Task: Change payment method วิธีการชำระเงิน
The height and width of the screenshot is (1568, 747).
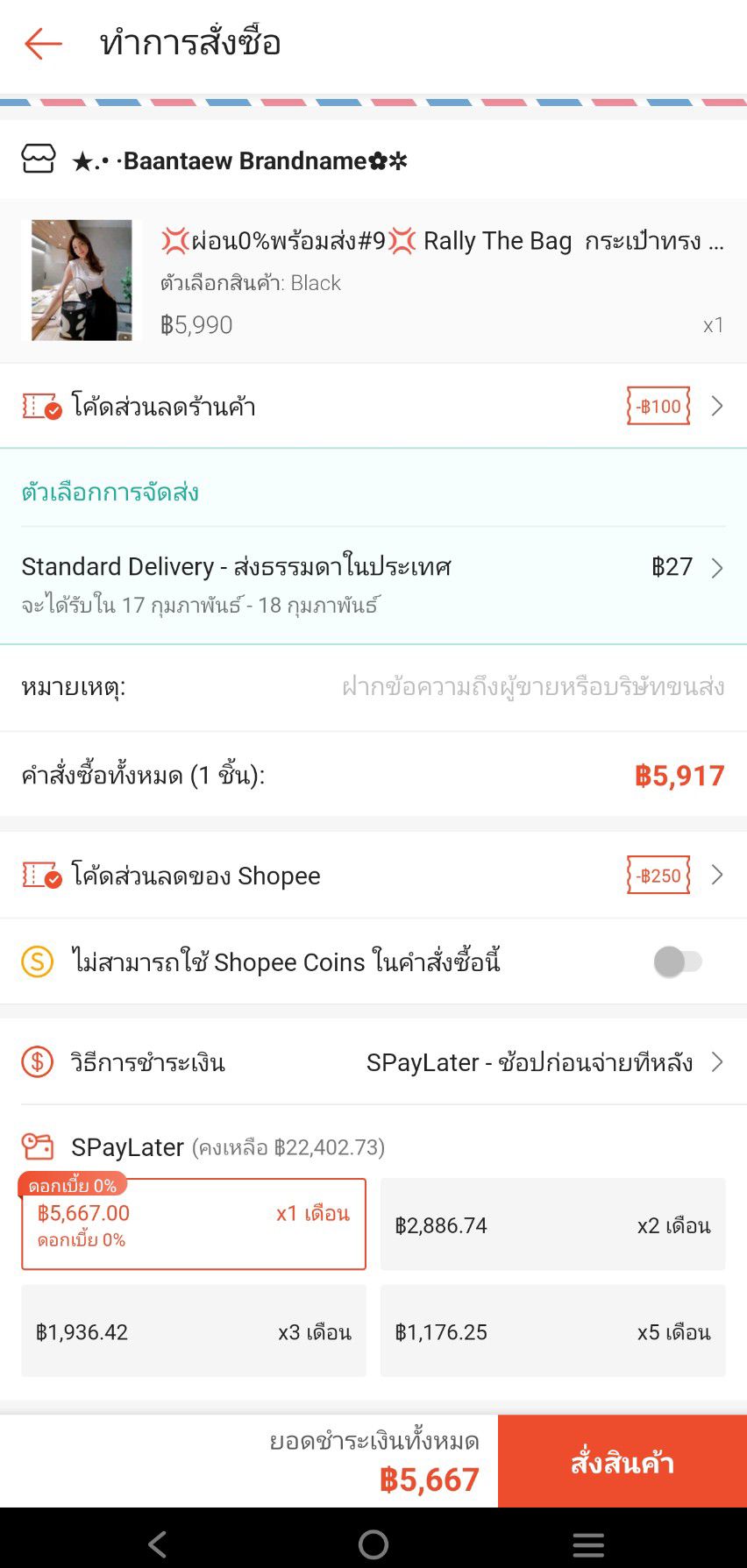Action: click(373, 1063)
